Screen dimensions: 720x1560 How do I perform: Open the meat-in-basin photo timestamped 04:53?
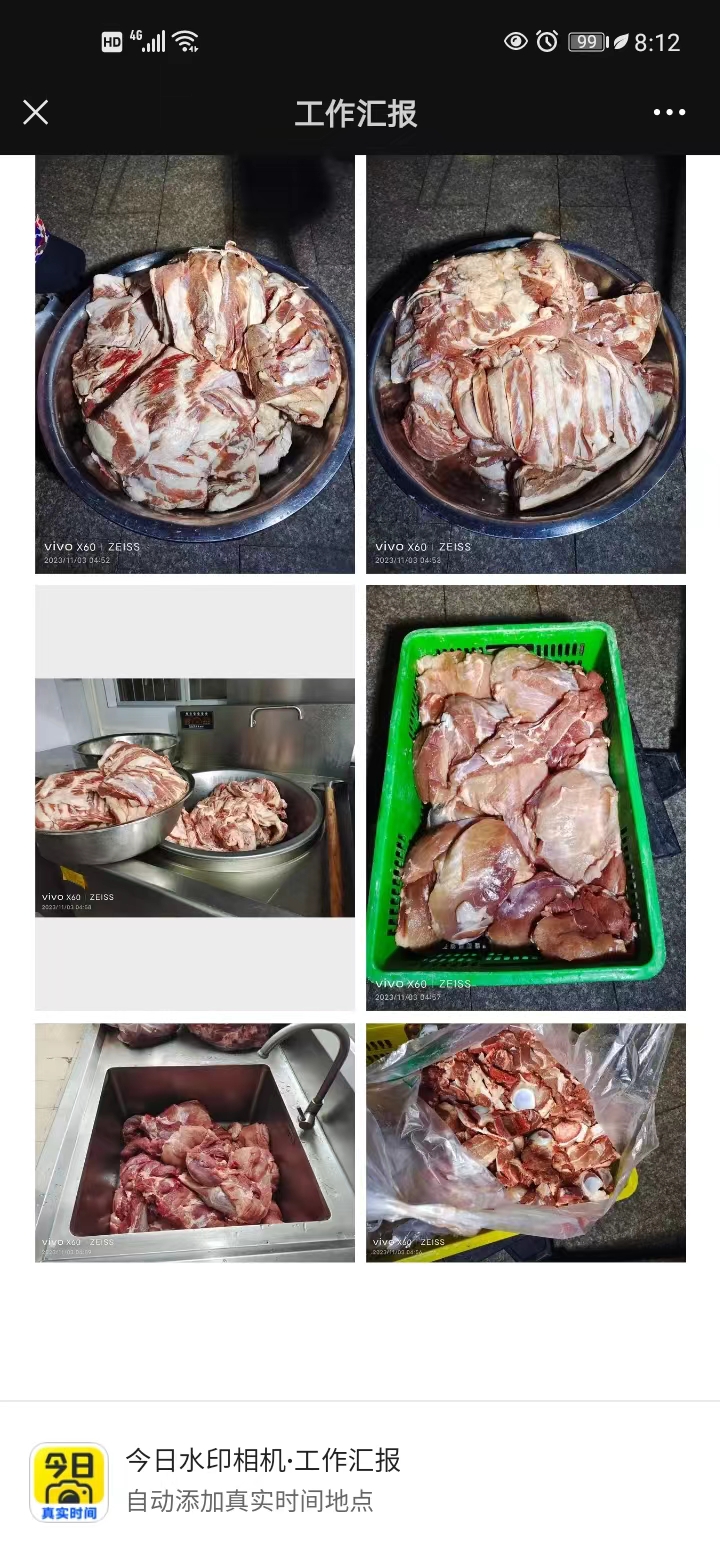tap(526, 364)
